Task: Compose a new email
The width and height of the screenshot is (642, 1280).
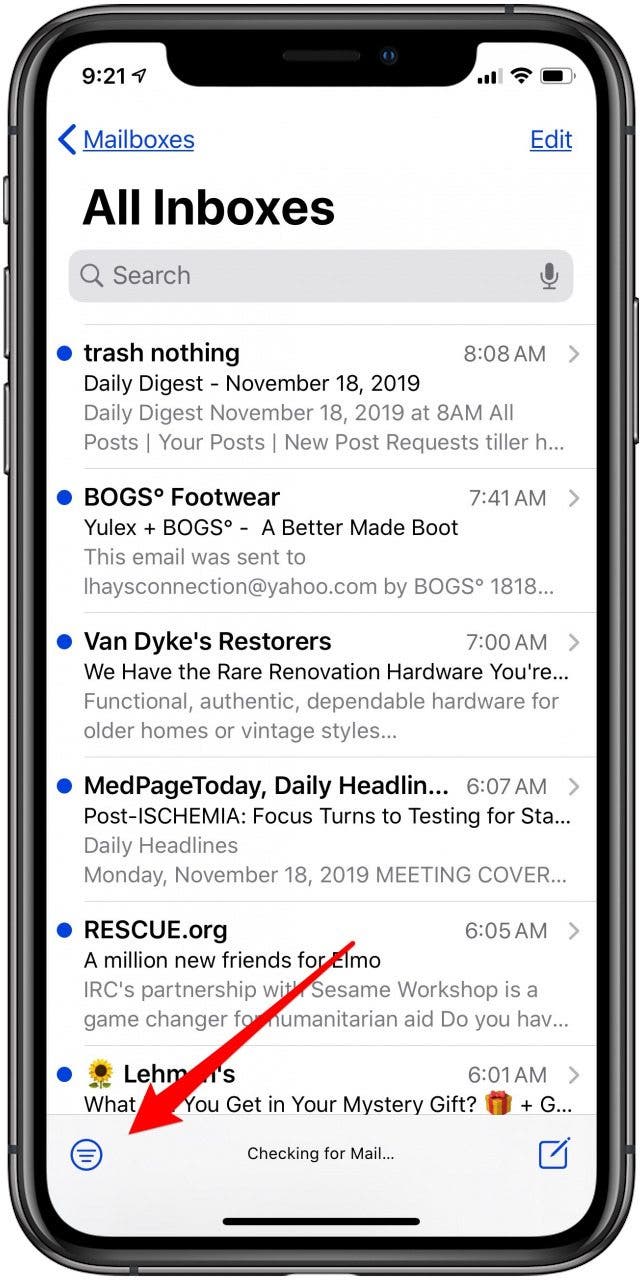Action: (554, 1154)
